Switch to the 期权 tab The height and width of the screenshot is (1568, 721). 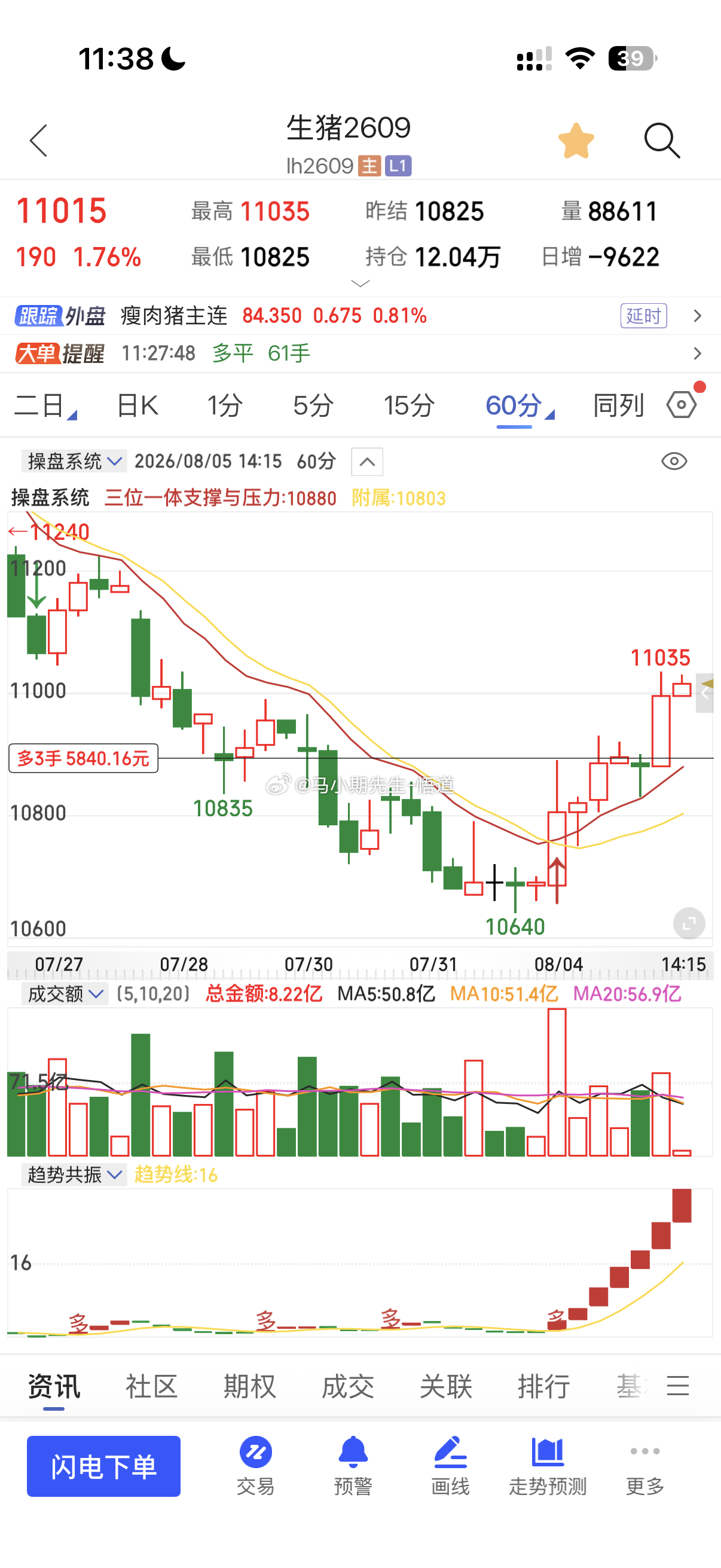coord(249,1387)
